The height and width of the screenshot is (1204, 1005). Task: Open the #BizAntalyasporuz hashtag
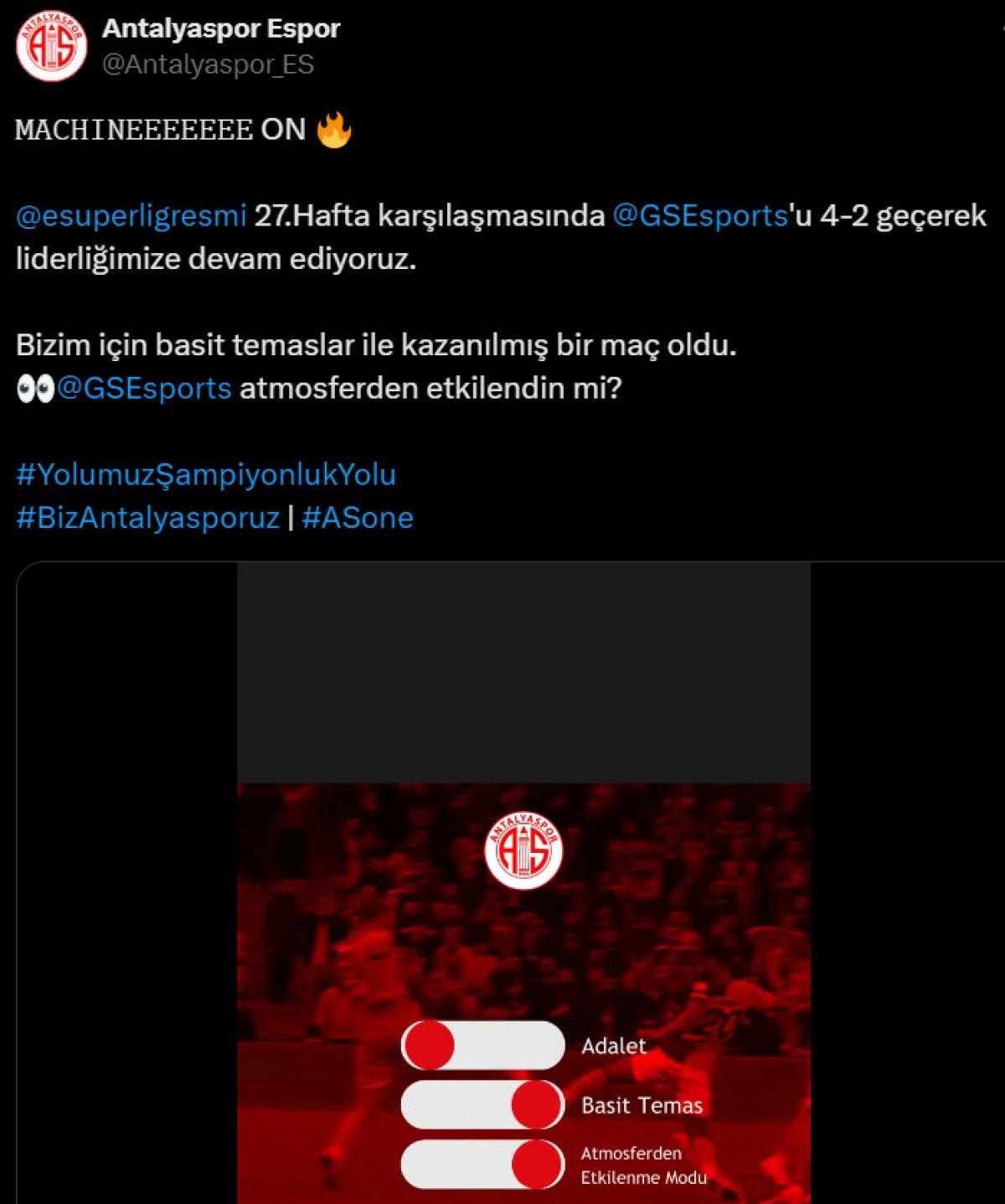[x=147, y=517]
